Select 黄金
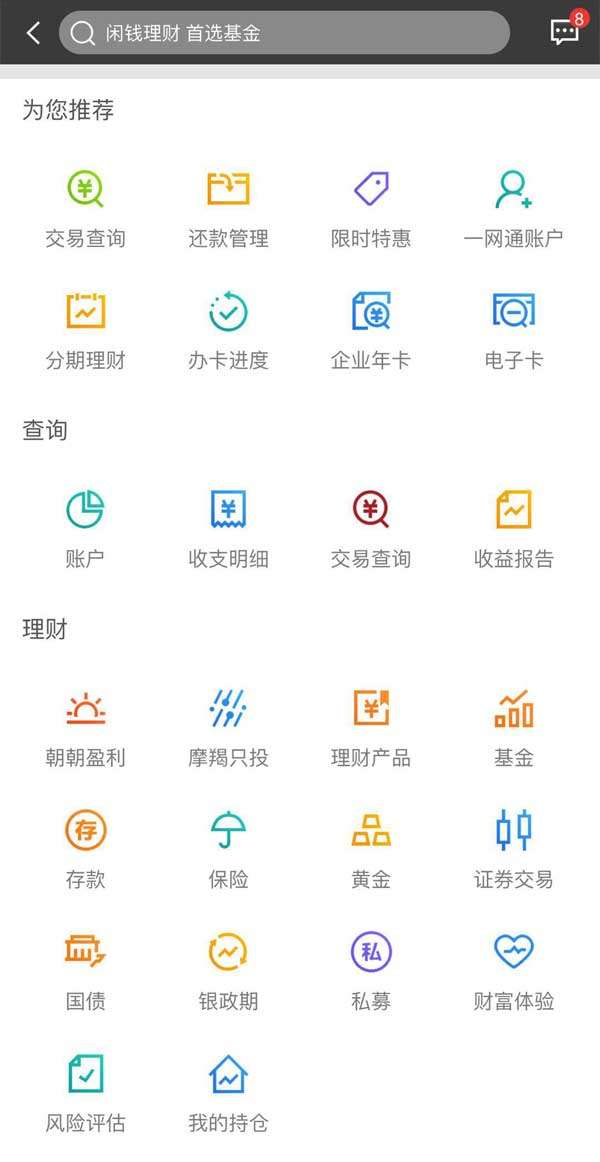Viewport: 600px width, 1162px height. [x=371, y=849]
